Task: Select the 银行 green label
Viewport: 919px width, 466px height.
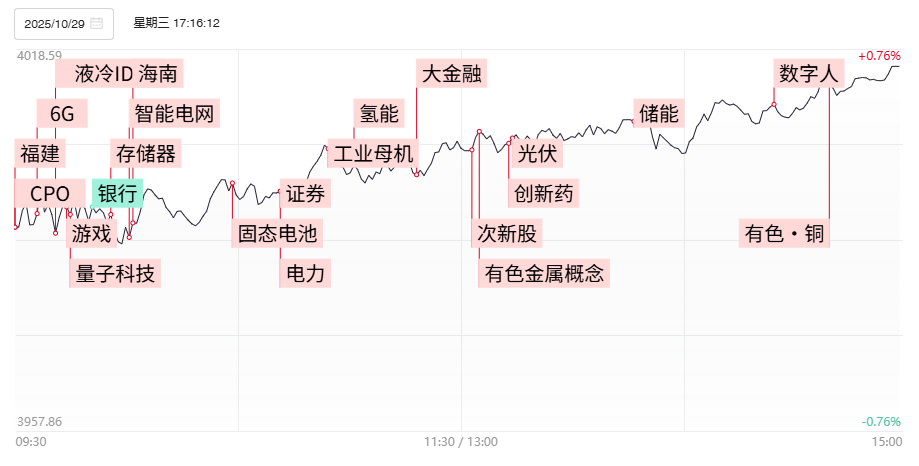Action: point(117,194)
